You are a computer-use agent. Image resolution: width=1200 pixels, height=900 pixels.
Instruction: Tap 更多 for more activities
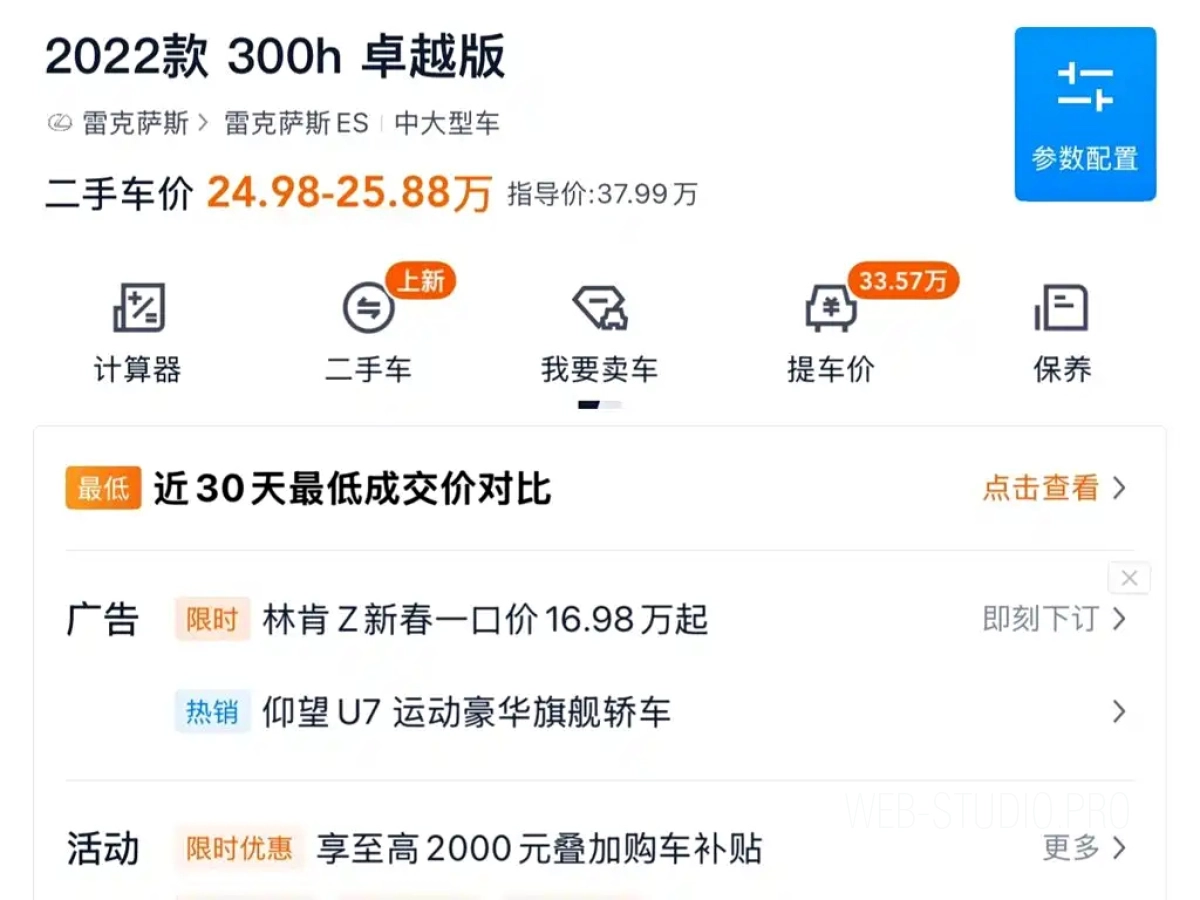point(1083,849)
